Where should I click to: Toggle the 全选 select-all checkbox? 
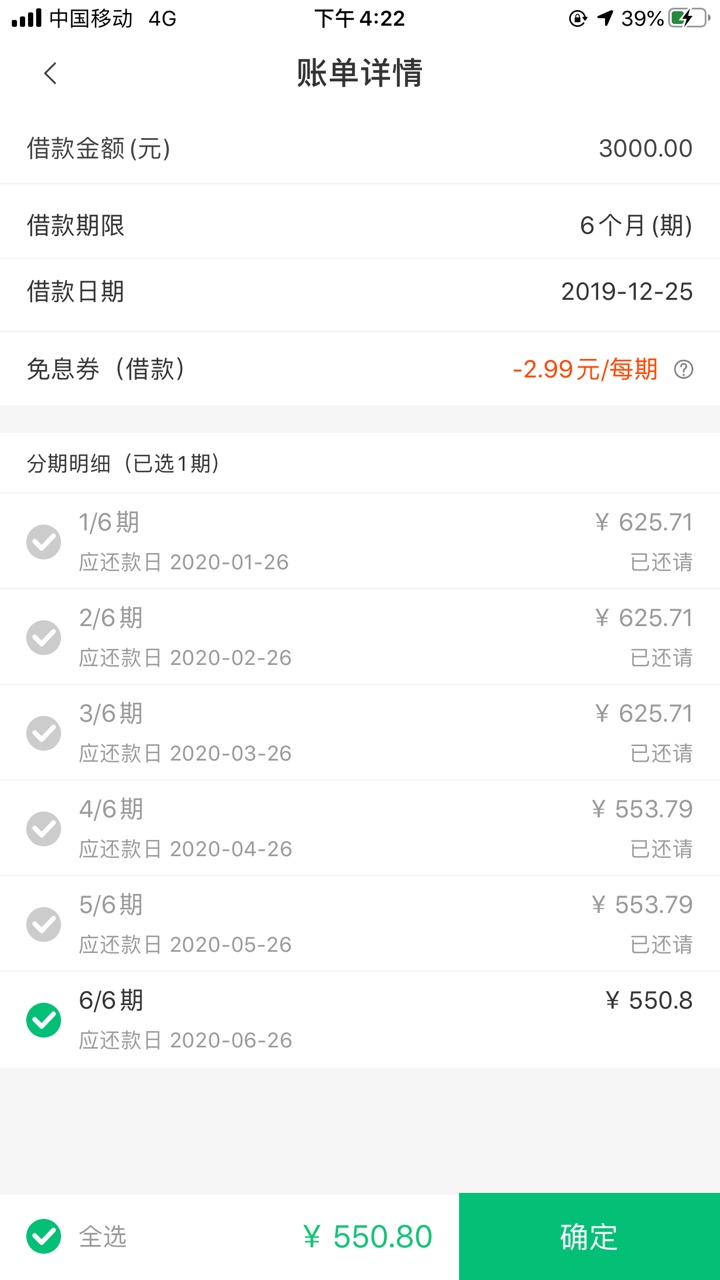tap(43, 1237)
